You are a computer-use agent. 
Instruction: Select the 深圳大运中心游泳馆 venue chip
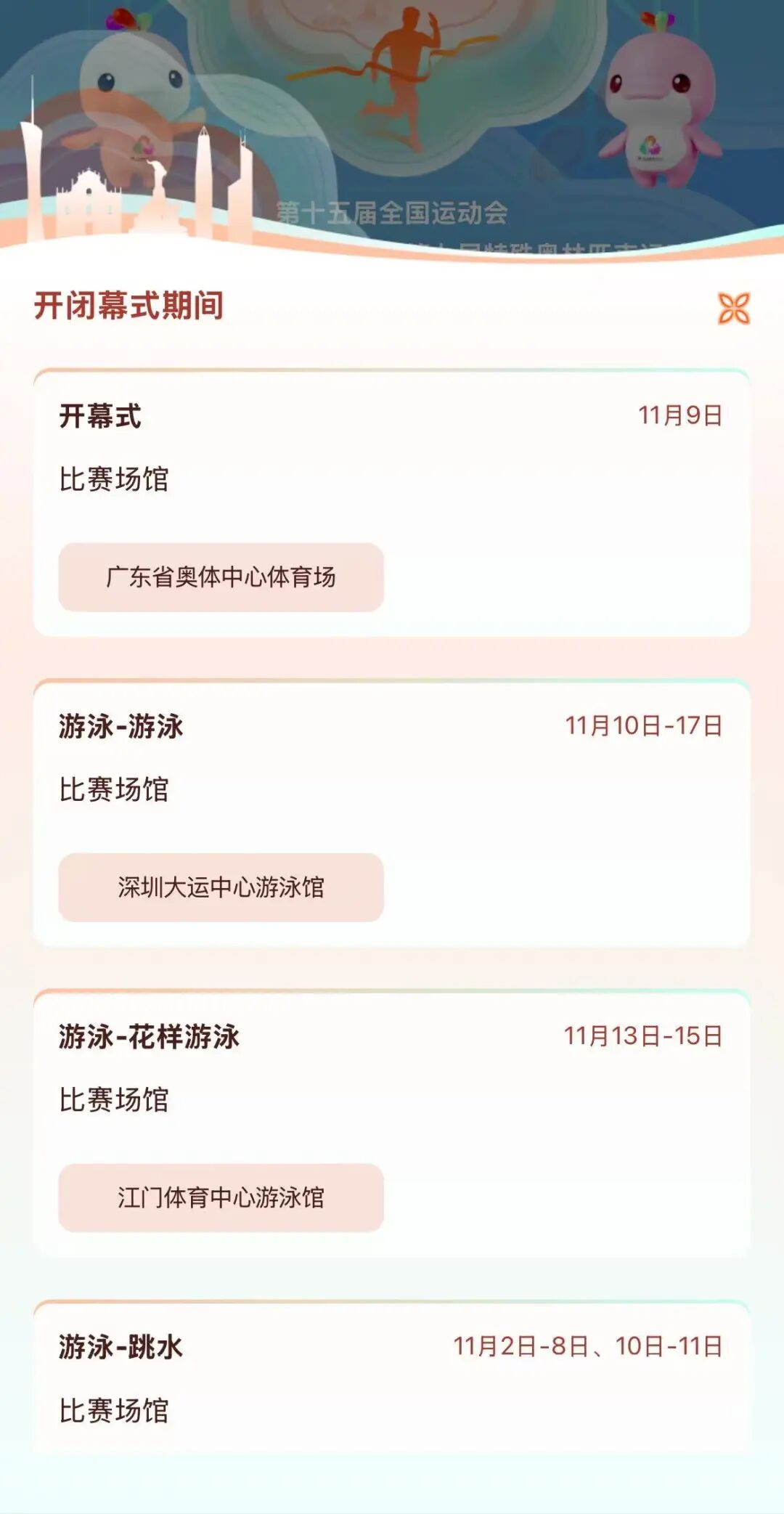[x=221, y=887]
